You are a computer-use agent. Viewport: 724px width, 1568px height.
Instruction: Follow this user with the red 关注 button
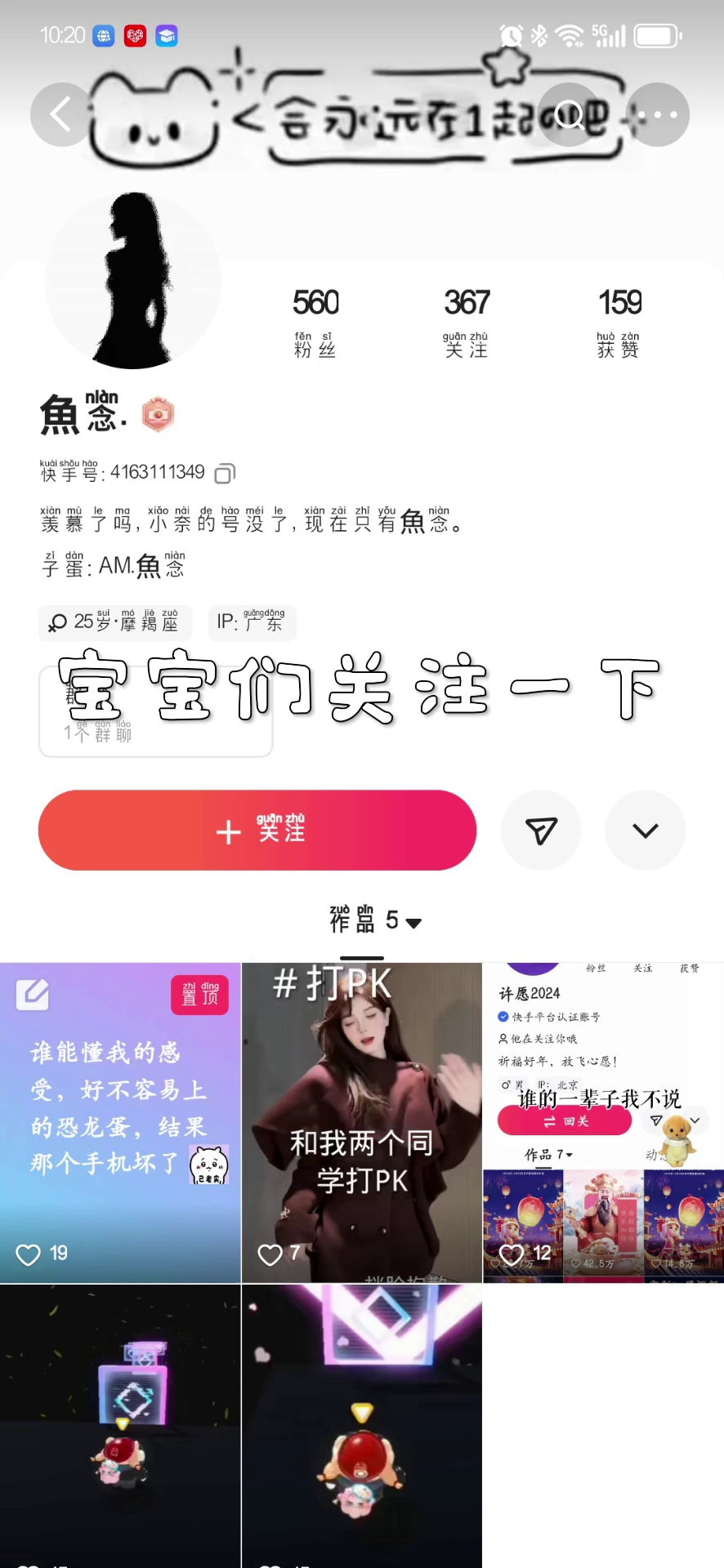coord(257,830)
